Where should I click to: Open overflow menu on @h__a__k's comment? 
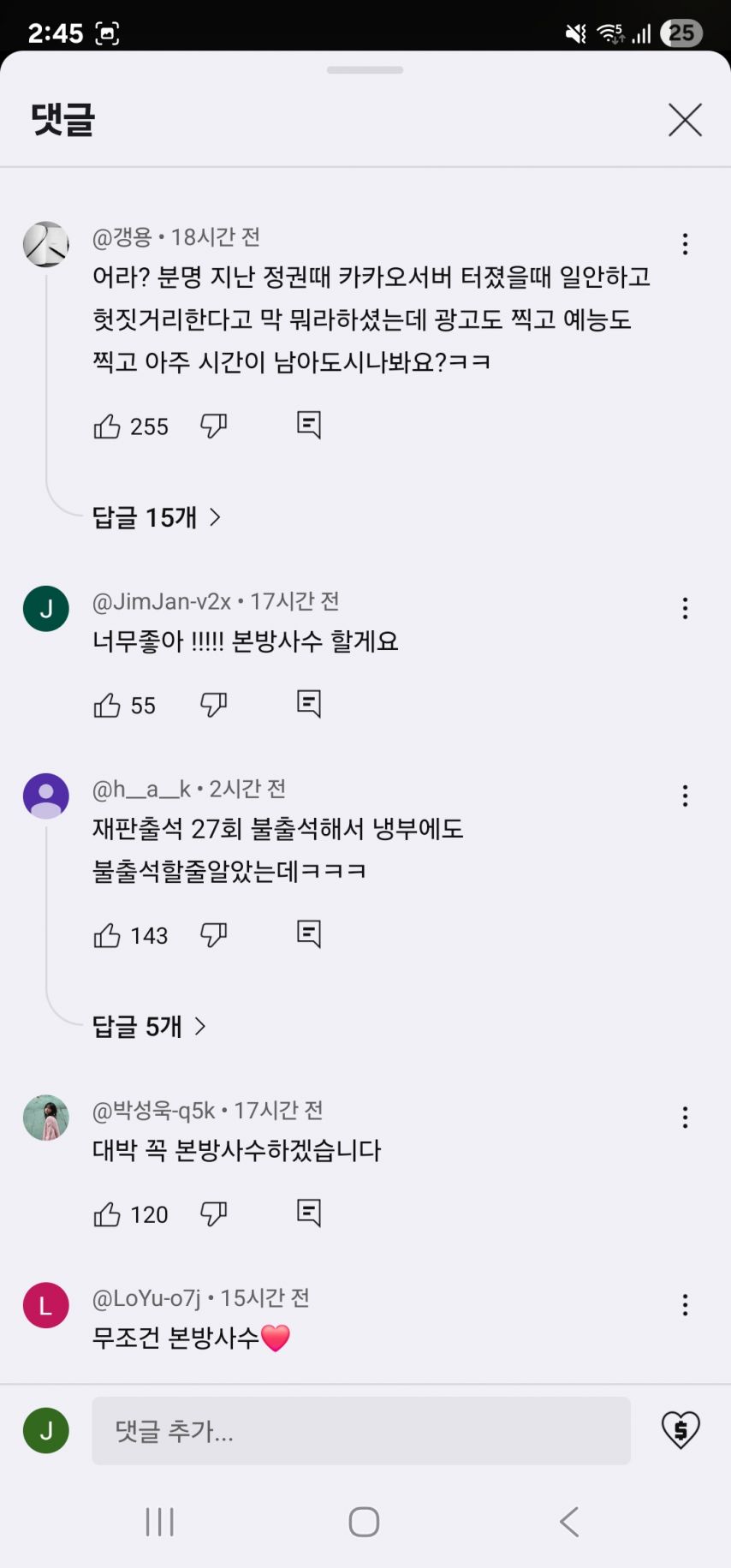pyautogui.click(x=685, y=796)
